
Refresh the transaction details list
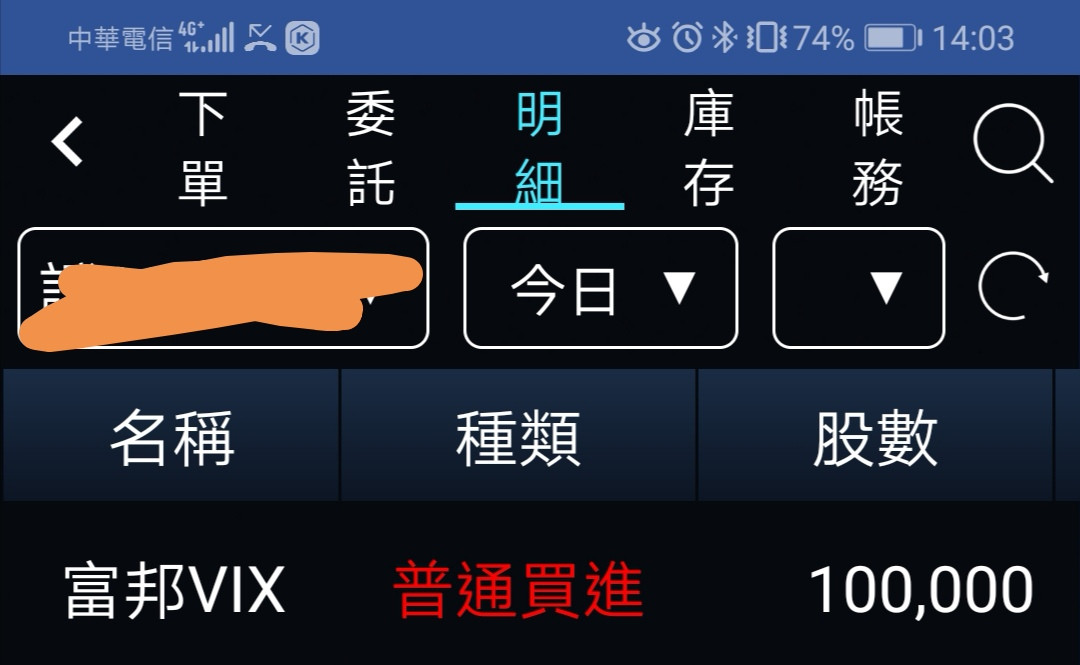(x=1012, y=288)
